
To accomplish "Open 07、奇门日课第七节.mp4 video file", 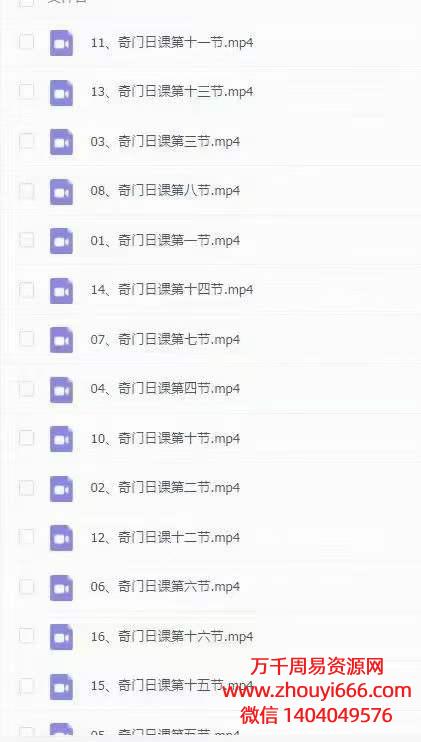I will pyautogui.click(x=165, y=339).
